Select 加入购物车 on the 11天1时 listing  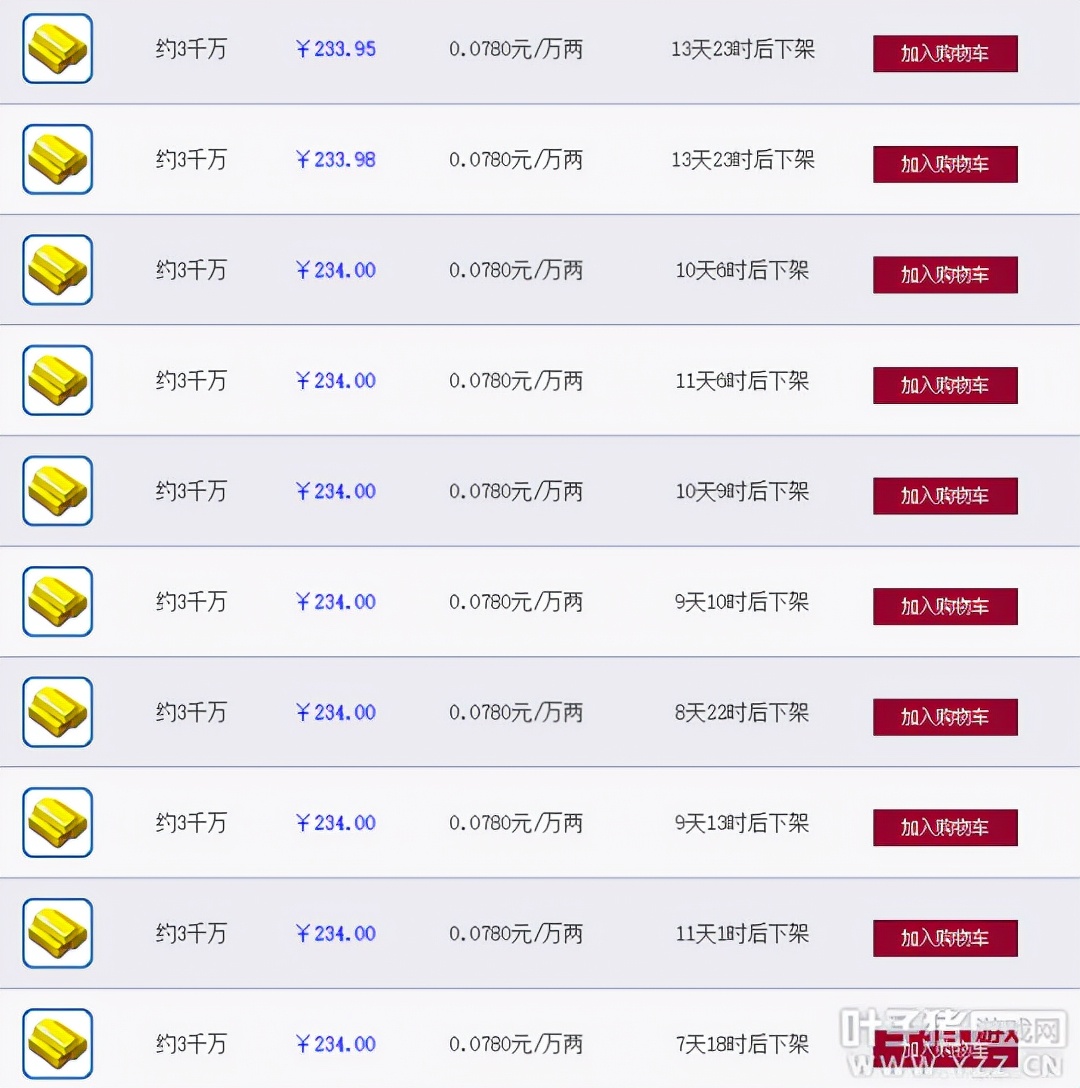(x=945, y=938)
